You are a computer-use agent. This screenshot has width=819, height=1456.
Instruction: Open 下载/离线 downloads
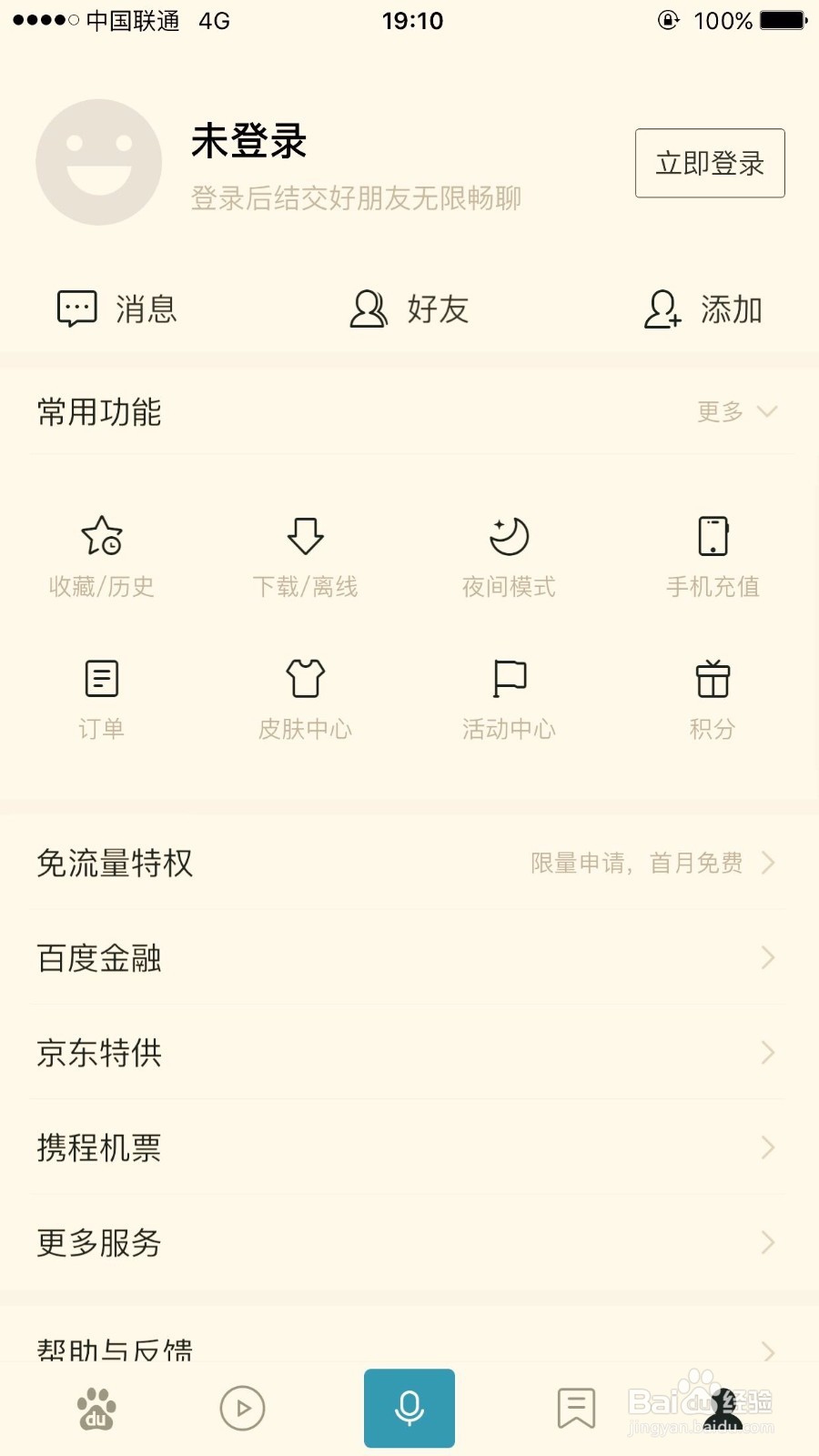(x=305, y=556)
